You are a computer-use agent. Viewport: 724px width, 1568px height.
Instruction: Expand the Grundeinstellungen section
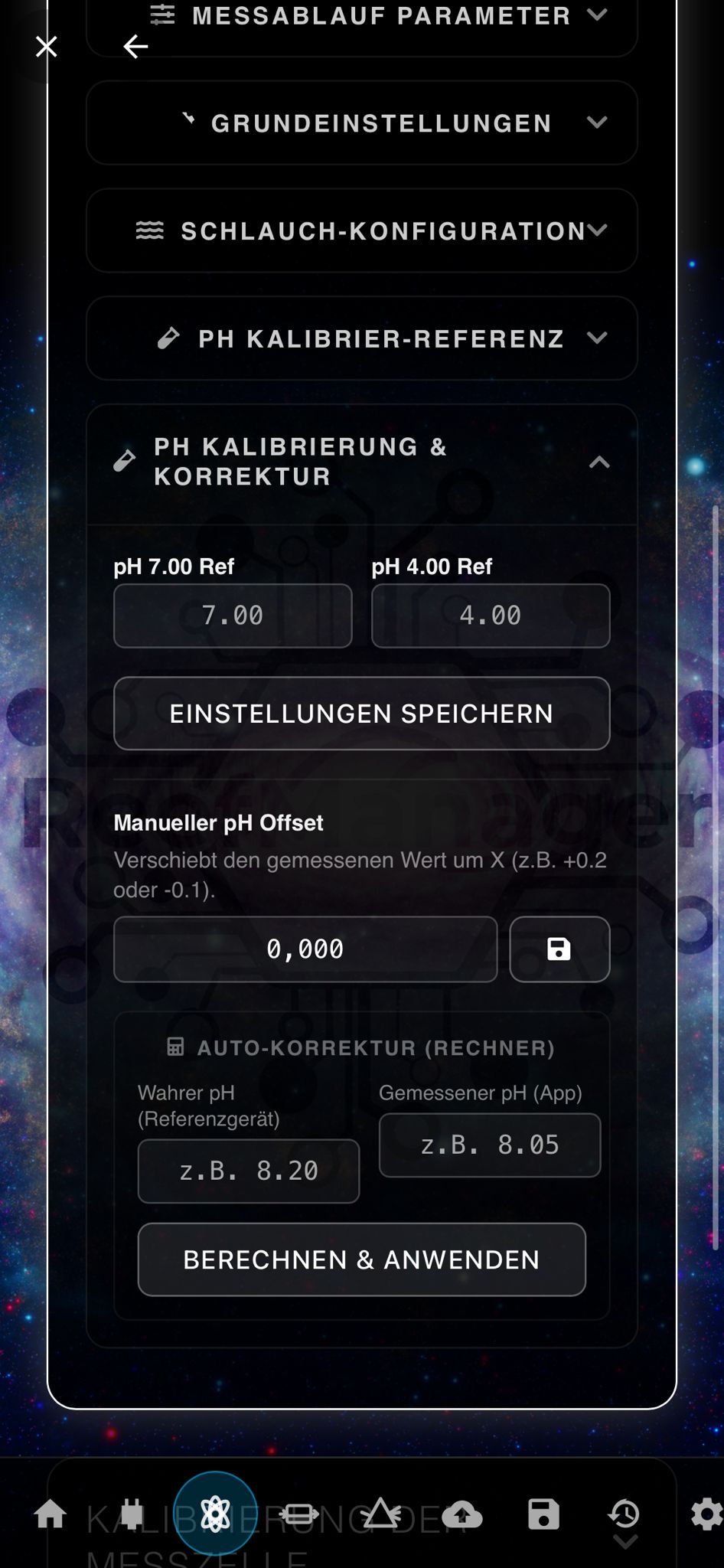point(361,123)
